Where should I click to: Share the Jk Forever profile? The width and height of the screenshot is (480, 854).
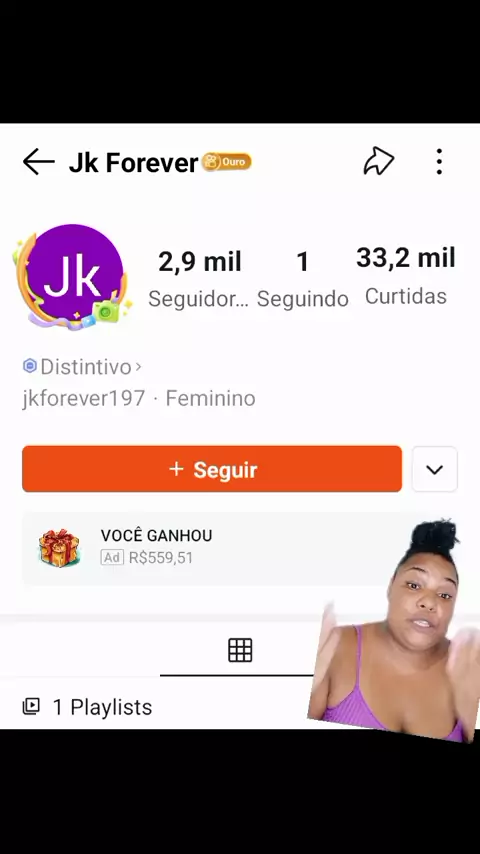click(379, 162)
